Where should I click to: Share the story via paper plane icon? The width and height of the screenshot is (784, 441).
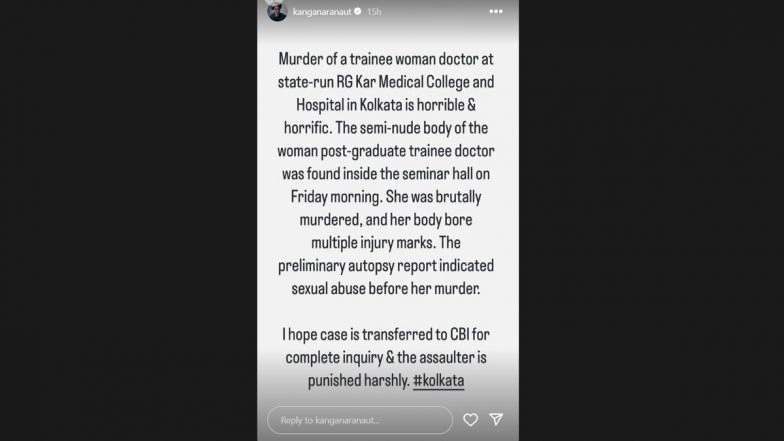tap(496, 420)
